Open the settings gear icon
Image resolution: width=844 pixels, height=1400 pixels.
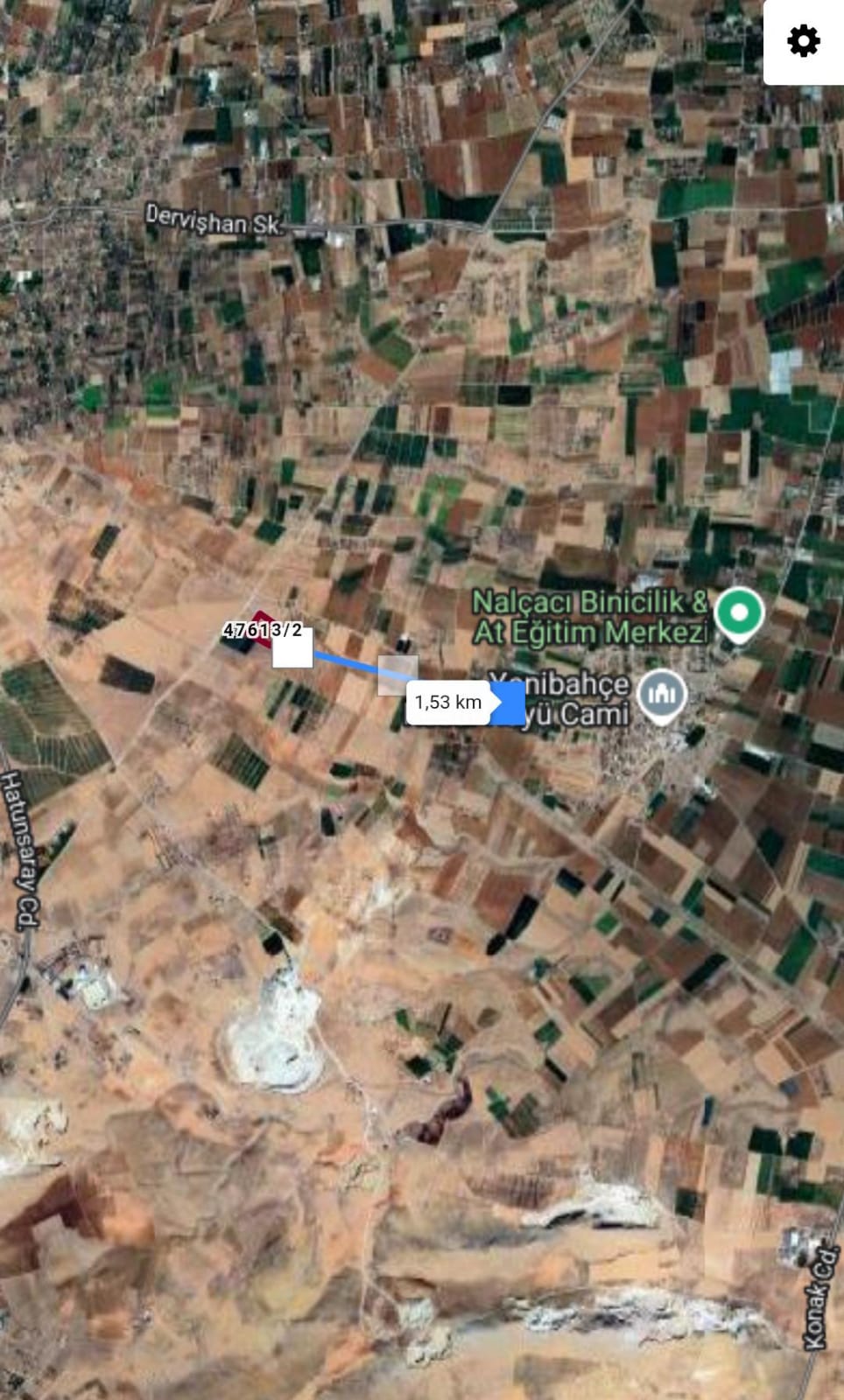pyautogui.click(x=803, y=41)
